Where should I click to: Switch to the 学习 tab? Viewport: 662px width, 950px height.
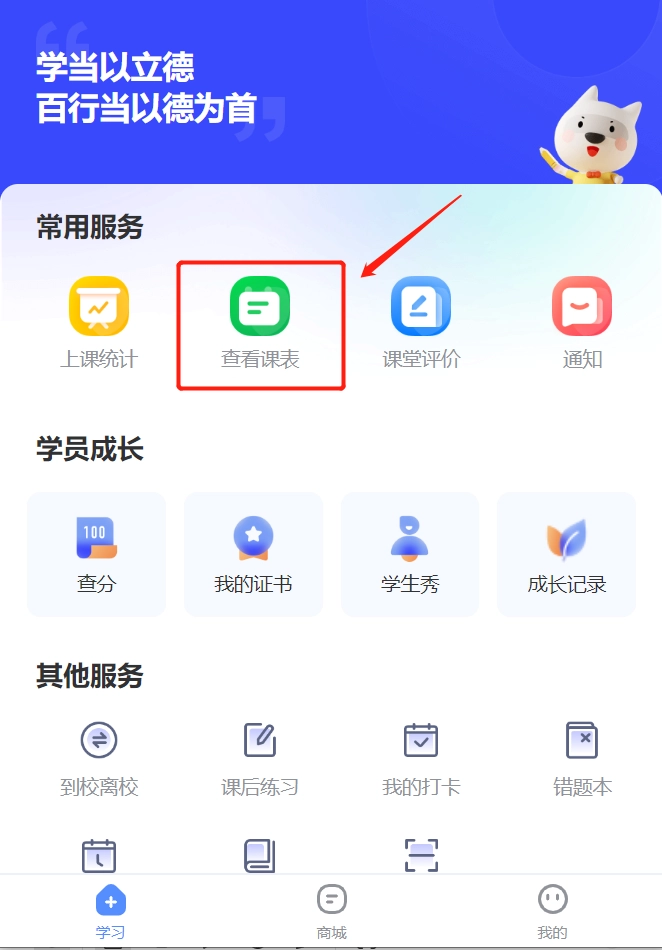[110, 910]
